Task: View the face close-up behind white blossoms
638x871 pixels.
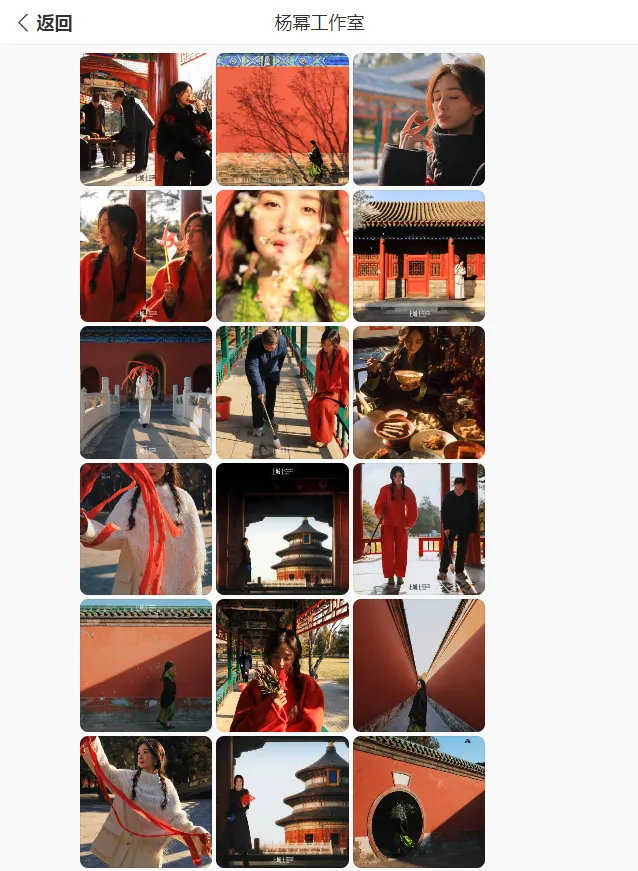Action: point(282,256)
